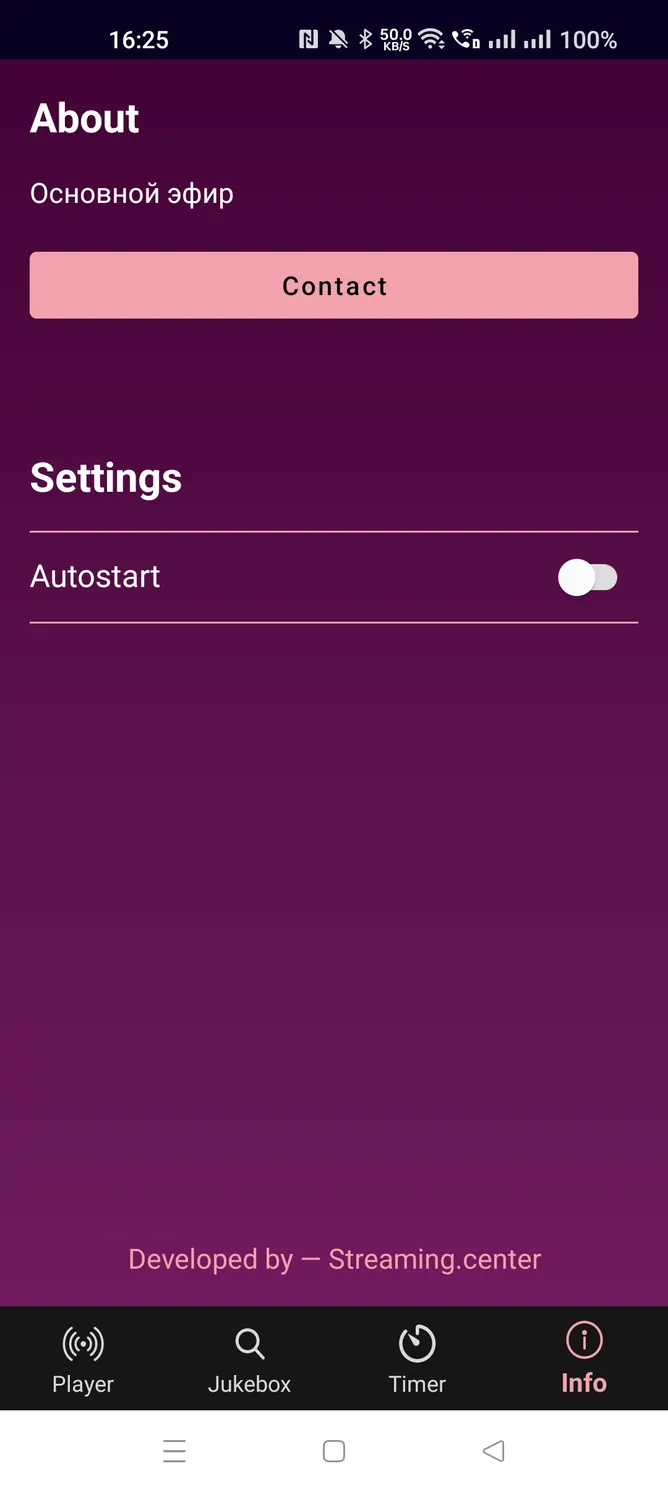Image resolution: width=668 pixels, height=1492 pixels.
Task: Select the Info tab
Action: point(584,1358)
